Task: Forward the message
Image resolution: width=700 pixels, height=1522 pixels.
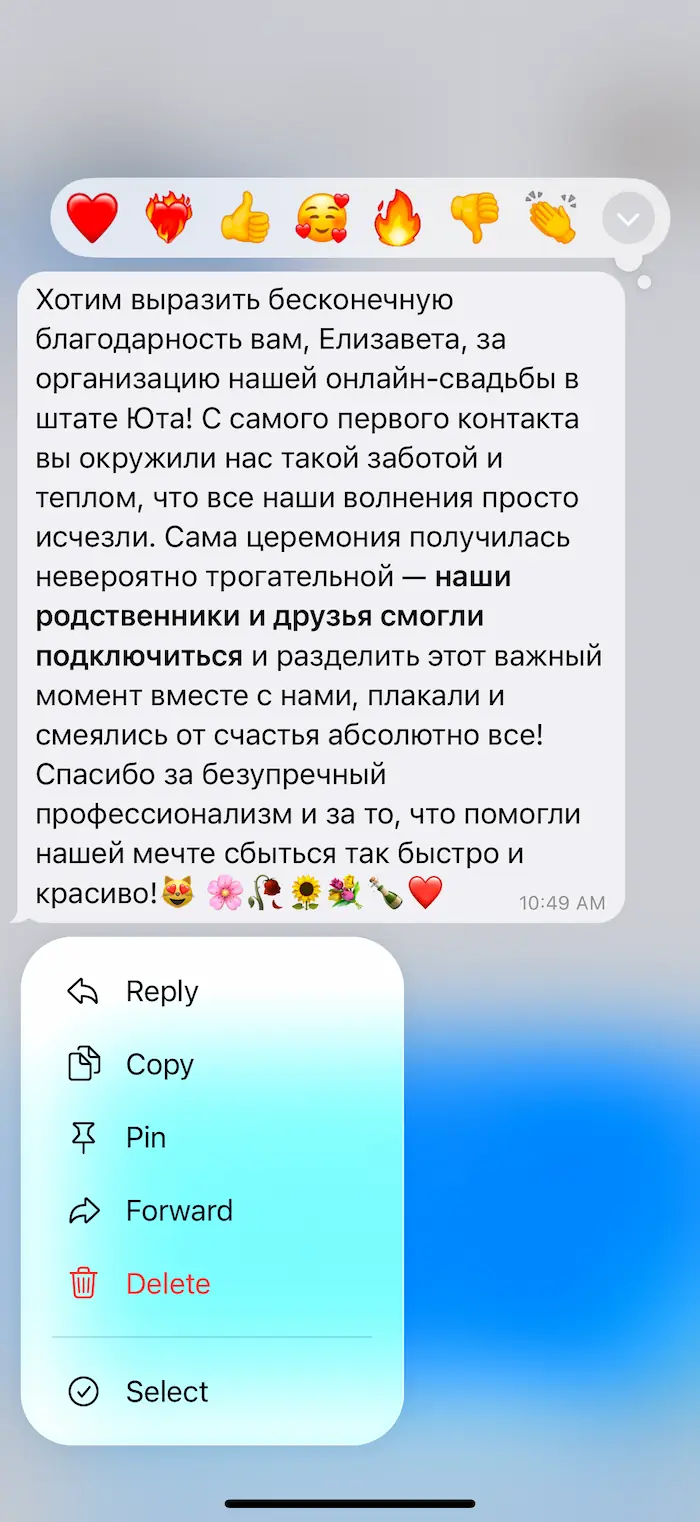Action: coord(212,1210)
